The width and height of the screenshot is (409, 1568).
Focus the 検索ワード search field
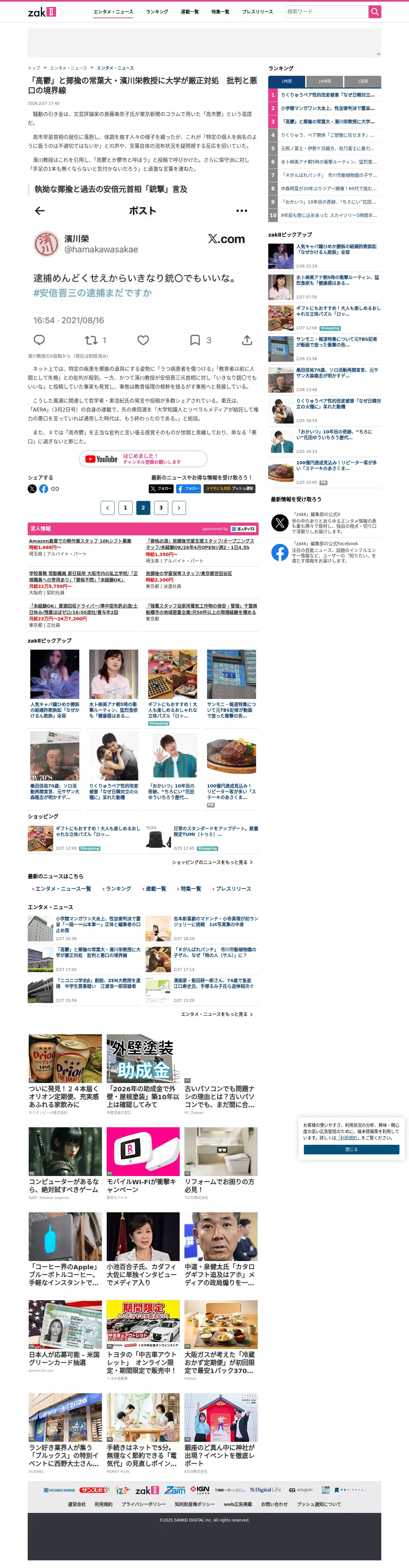[x=327, y=11]
